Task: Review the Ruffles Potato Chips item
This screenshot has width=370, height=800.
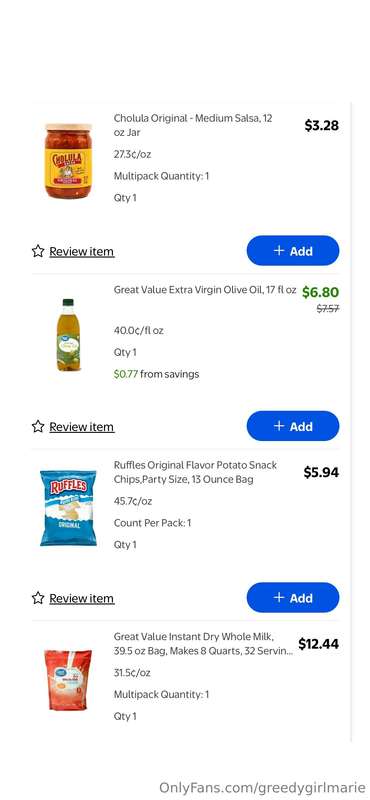Action: tap(73, 598)
